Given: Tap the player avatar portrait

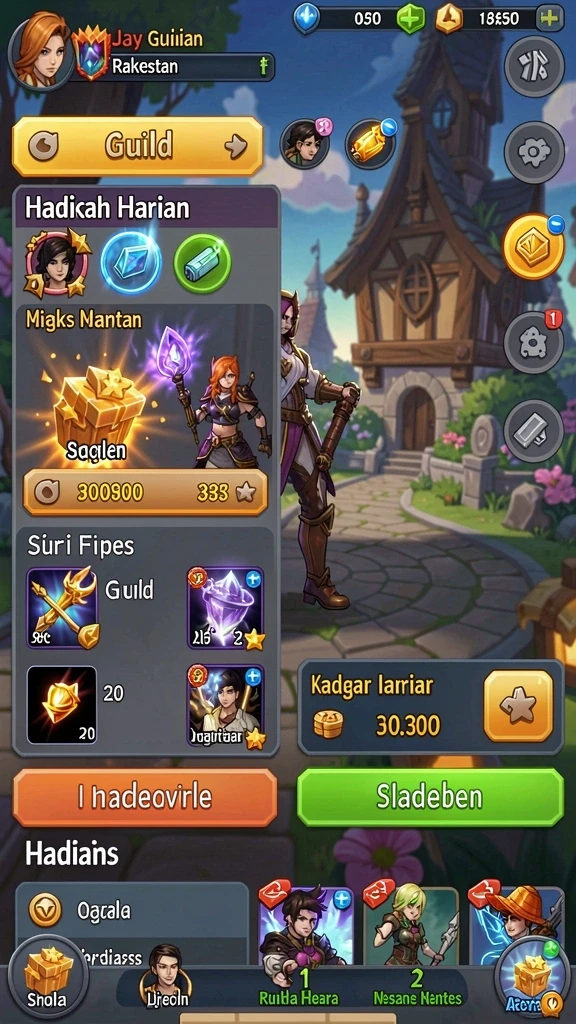Looking at the screenshot, I should [39, 50].
